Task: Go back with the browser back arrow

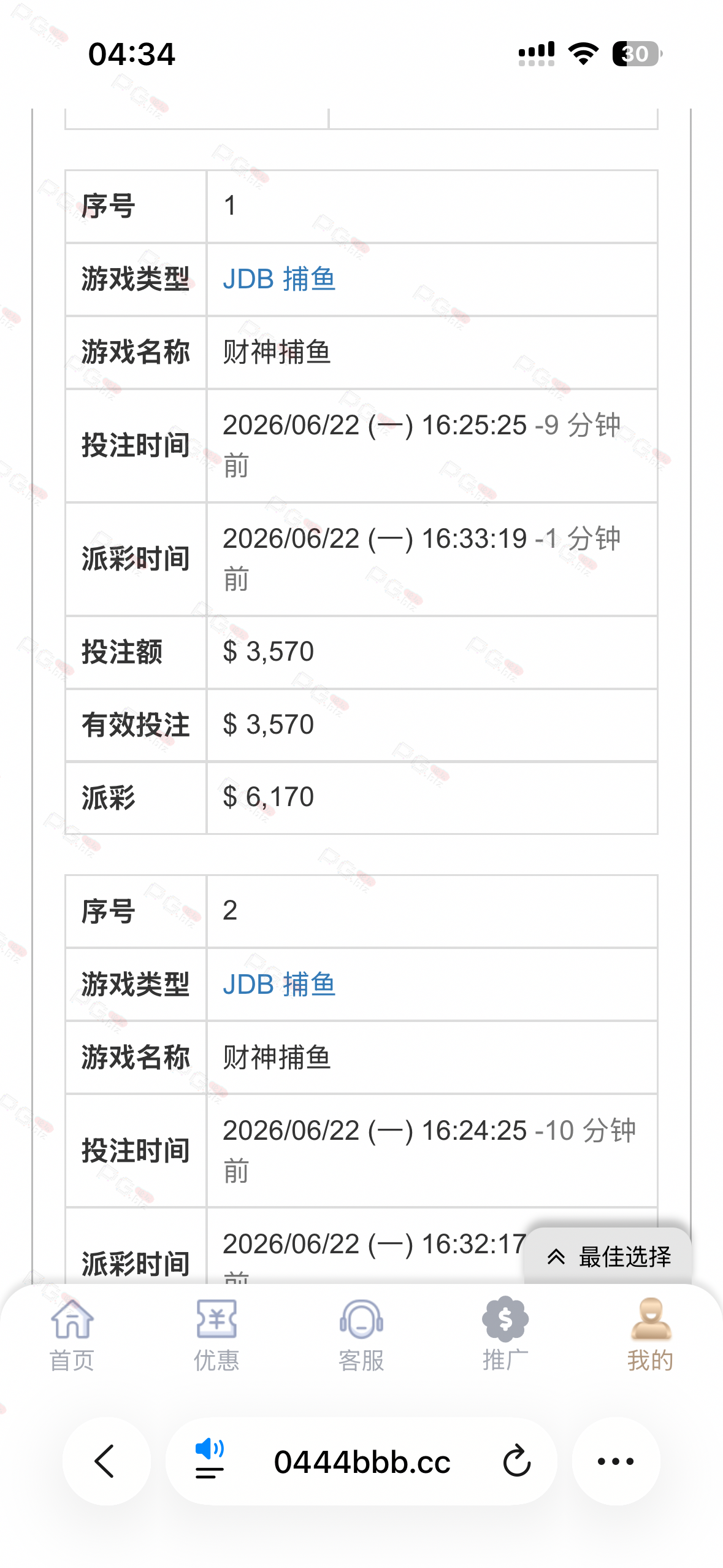Action: (106, 1461)
